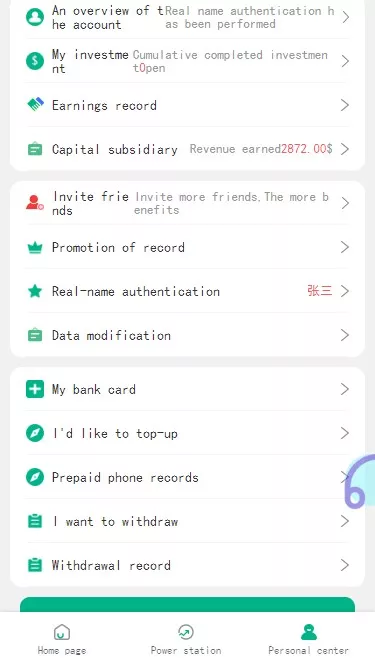The width and height of the screenshot is (375, 667).
Task: Go to Data modification
Action: pyautogui.click(x=188, y=335)
